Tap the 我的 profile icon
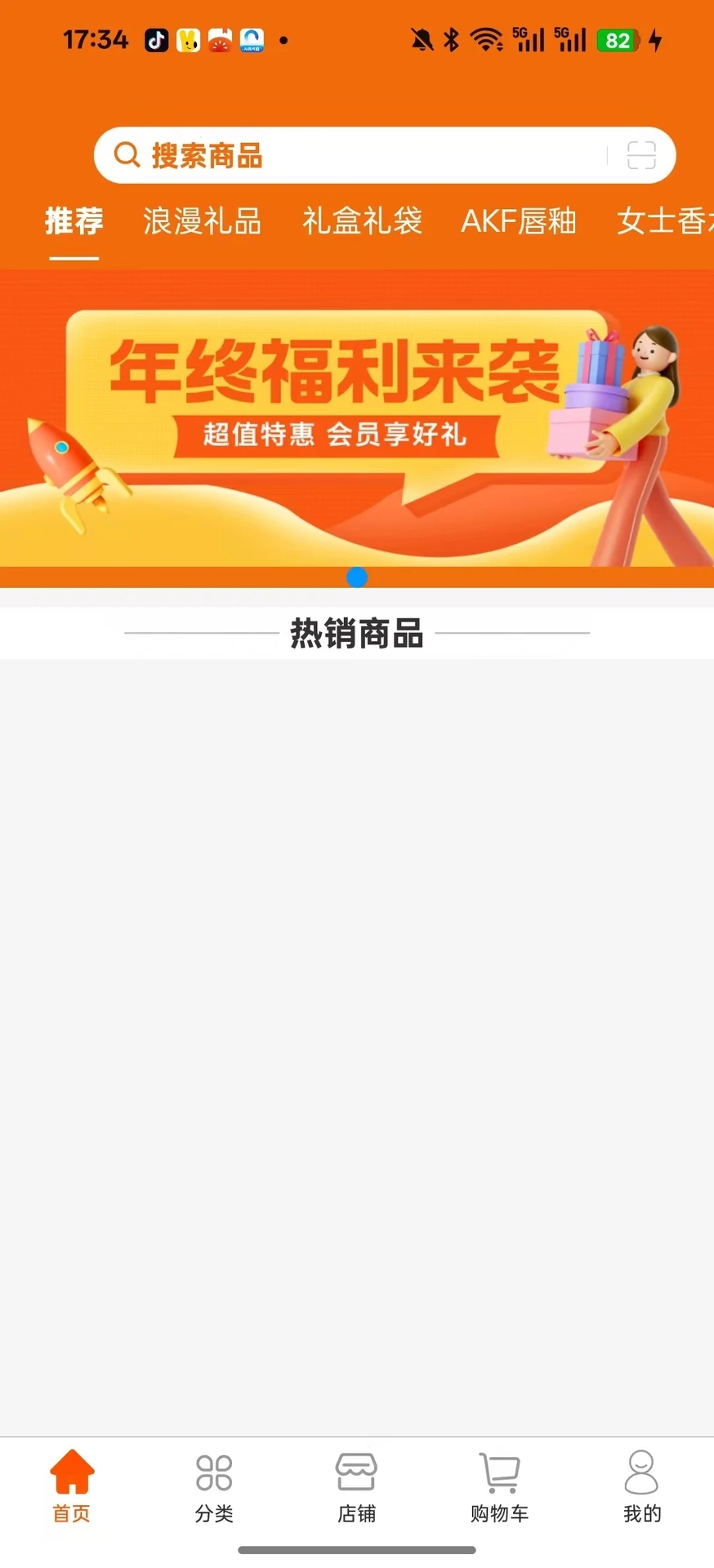Viewport: 714px width, 1568px height. 642,1478
